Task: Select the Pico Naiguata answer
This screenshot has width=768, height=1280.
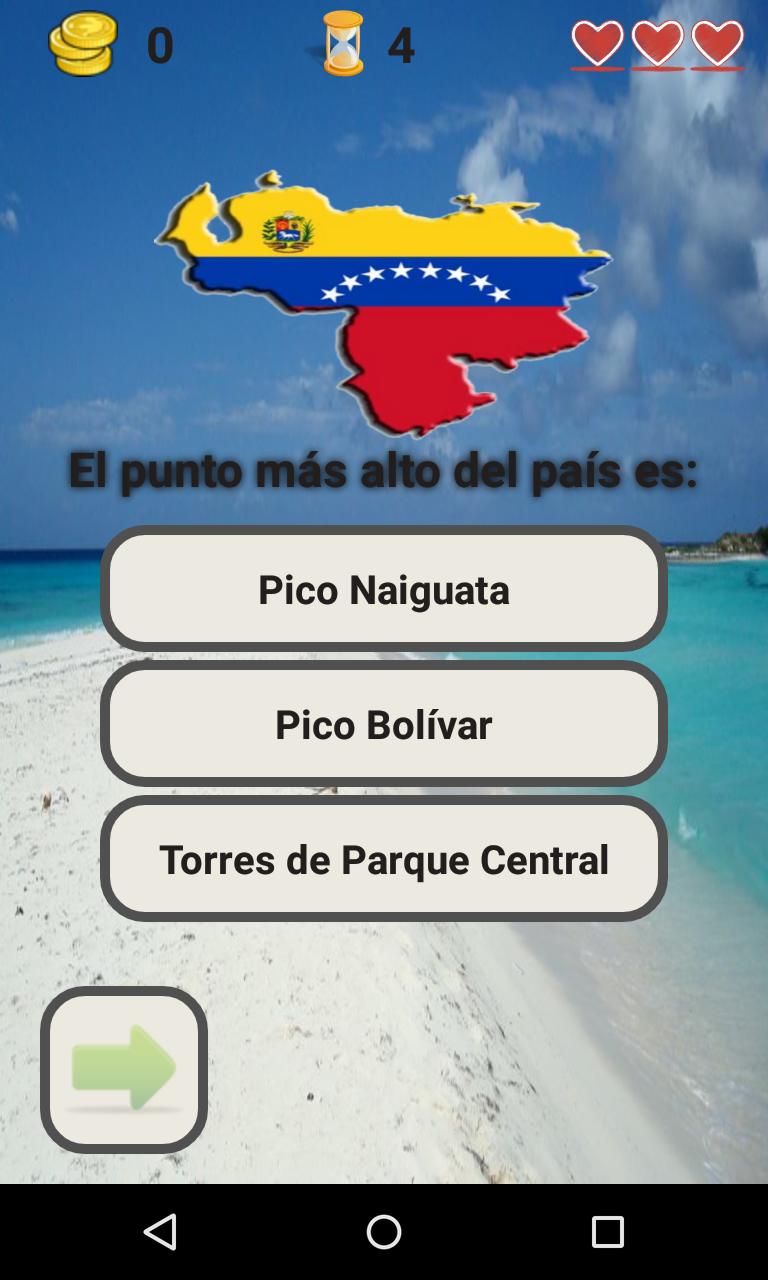Action: pyautogui.click(x=384, y=589)
